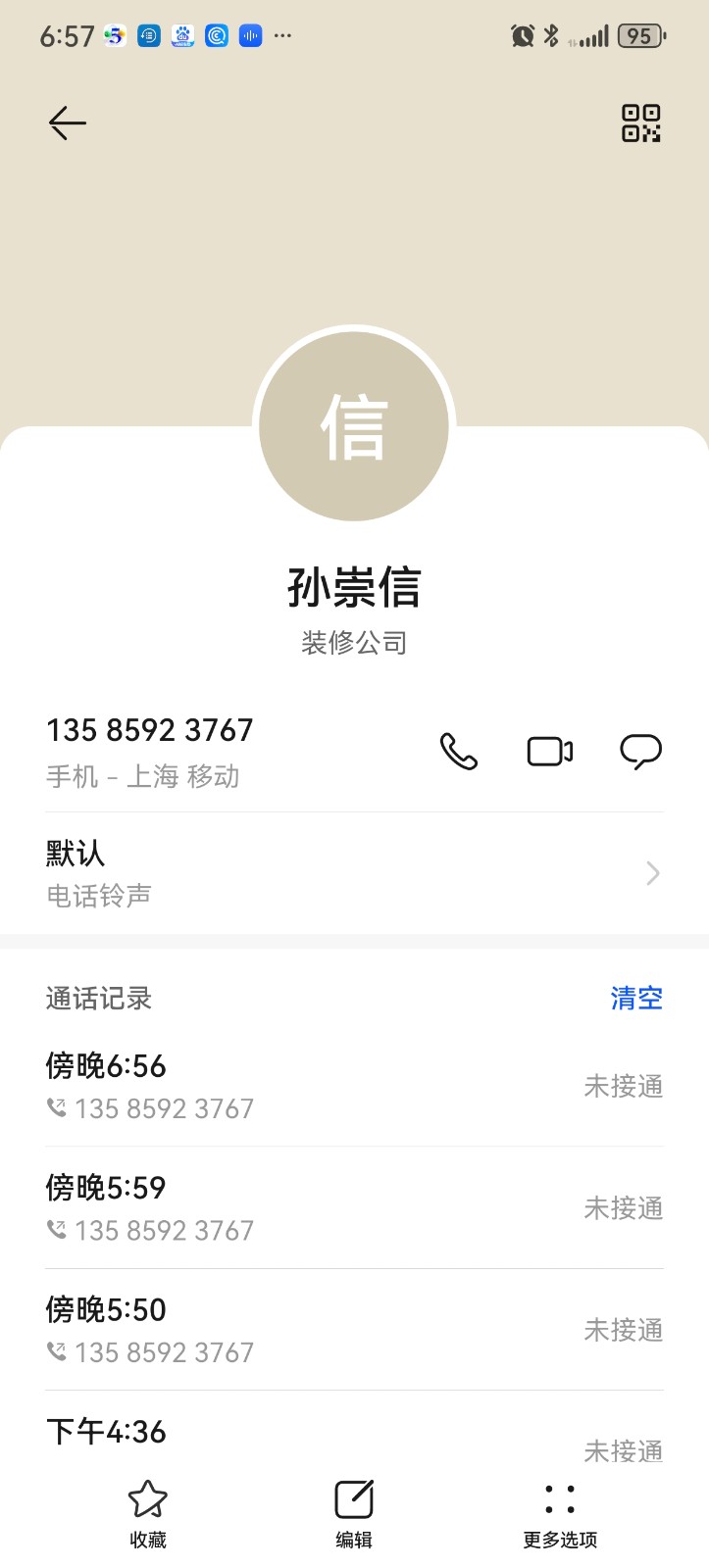Go back from contact details
This screenshot has width=709, height=1568.
pos(68,123)
